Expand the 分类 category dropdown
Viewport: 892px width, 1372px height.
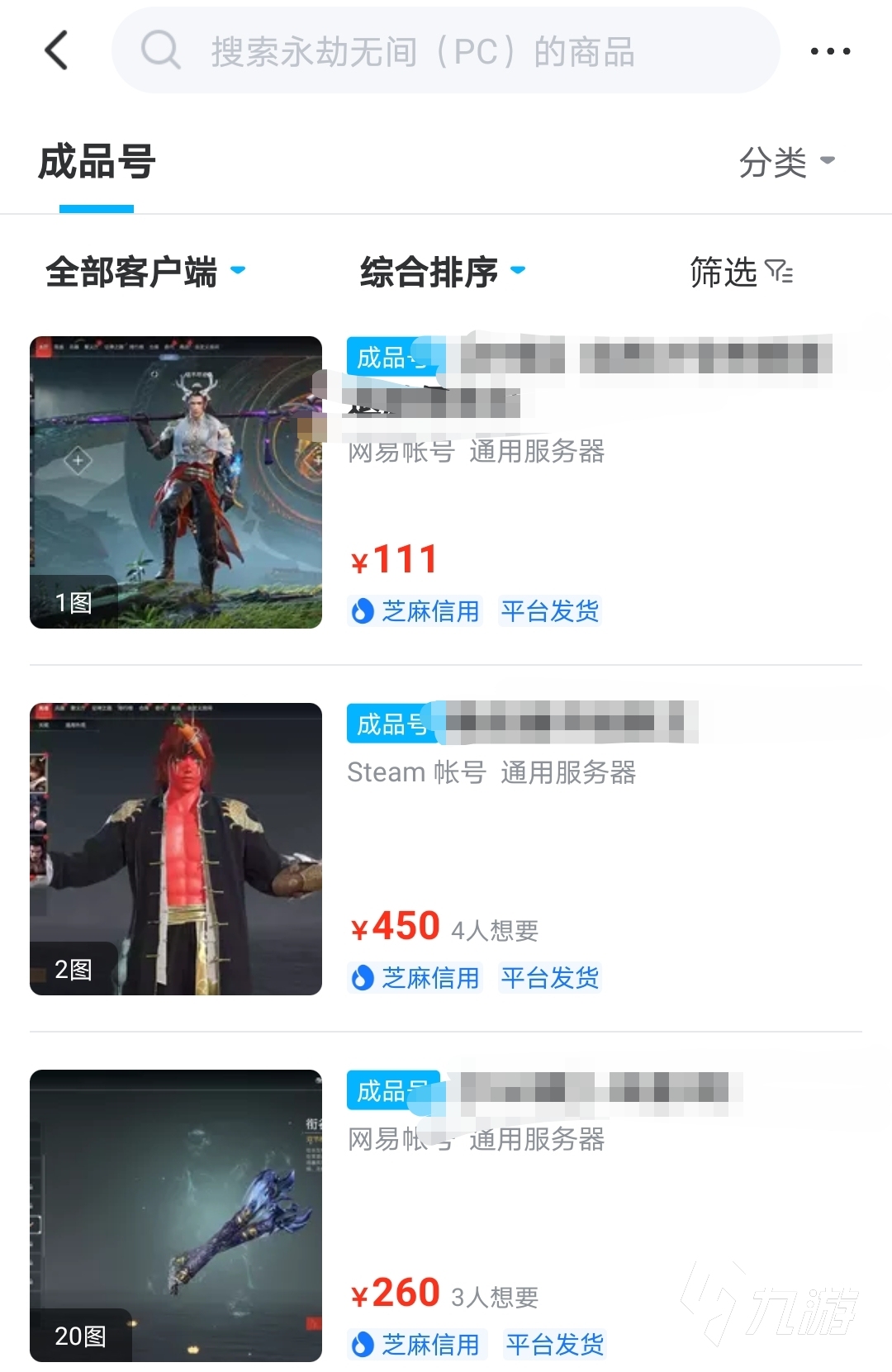(786, 162)
